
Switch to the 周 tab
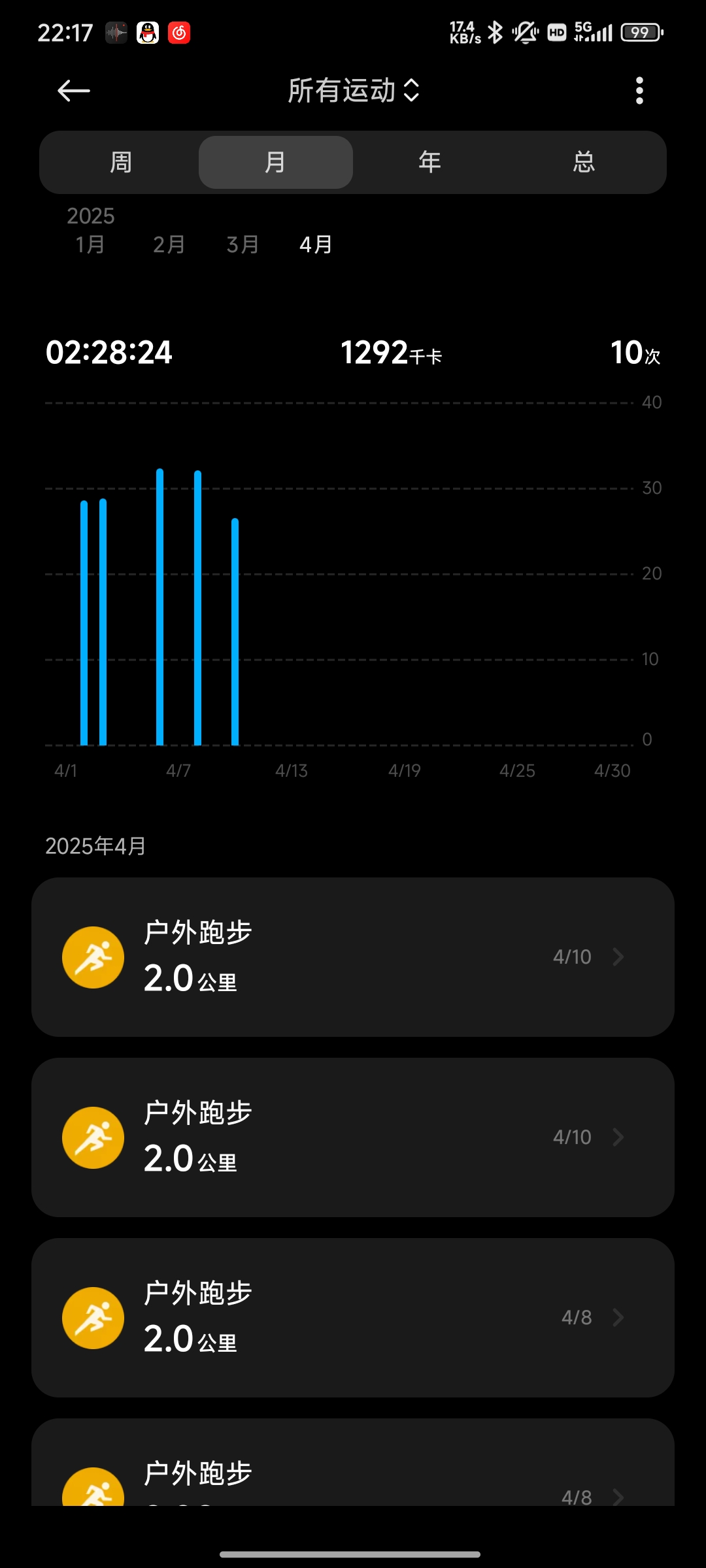pyautogui.click(x=121, y=162)
